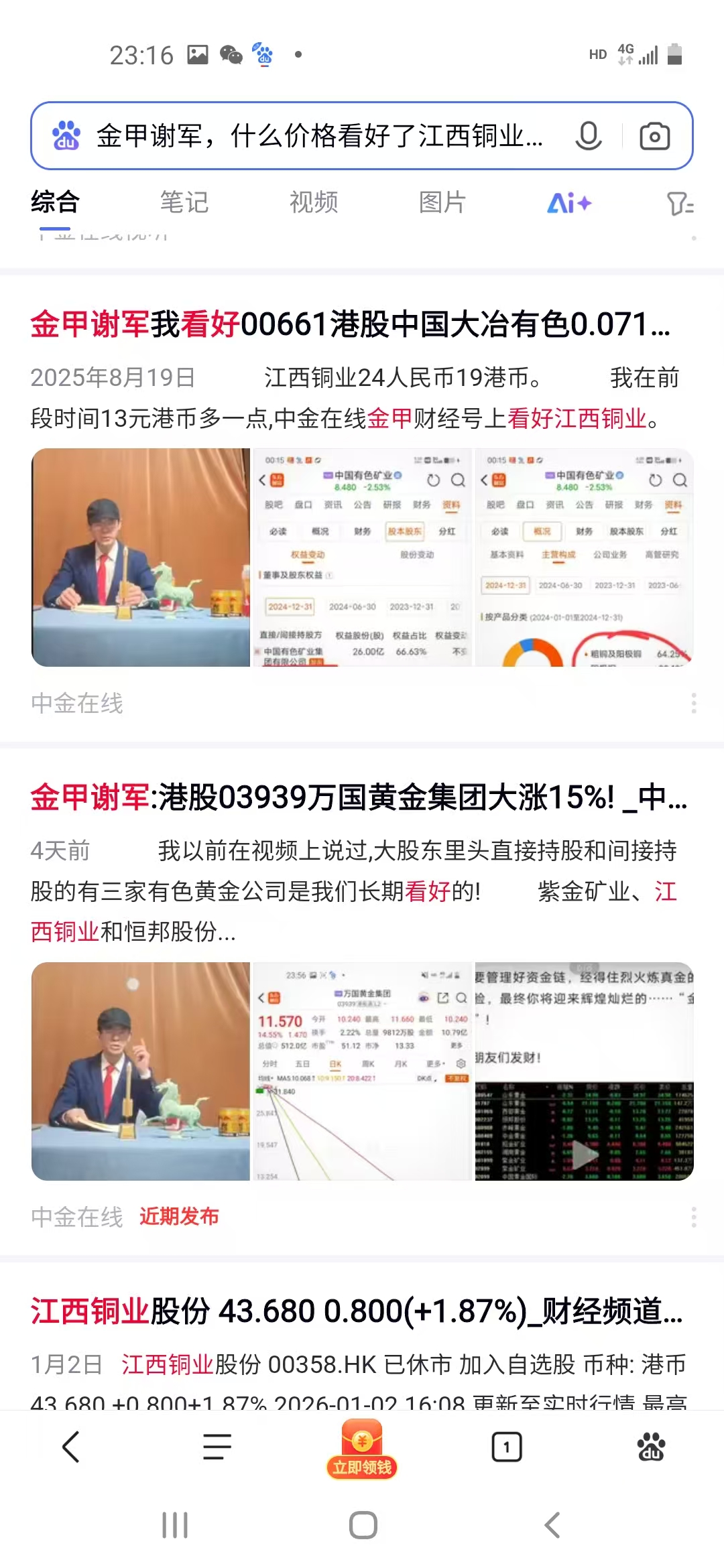Go to Baidu home via paw icon
Screen dimensions: 724x1568
pyautogui.click(x=651, y=1447)
